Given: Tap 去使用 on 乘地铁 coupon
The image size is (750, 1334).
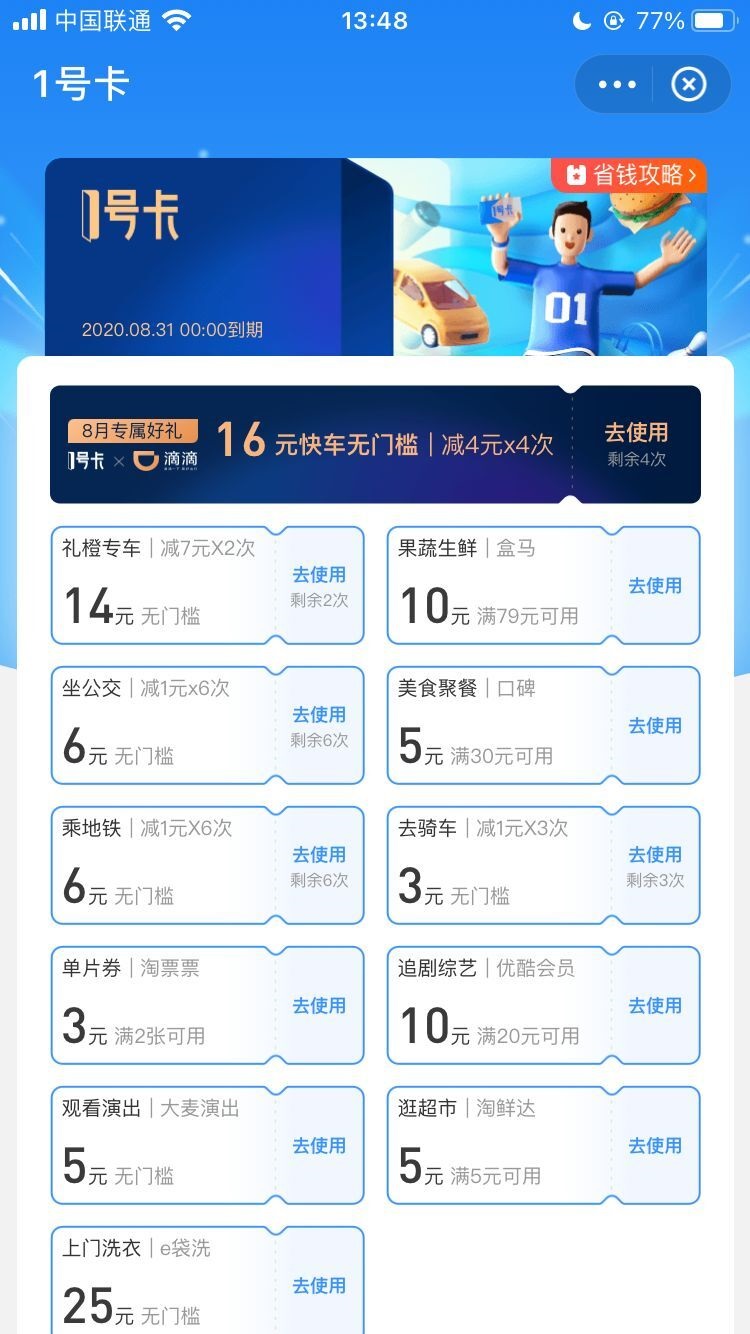Looking at the screenshot, I should (319, 855).
